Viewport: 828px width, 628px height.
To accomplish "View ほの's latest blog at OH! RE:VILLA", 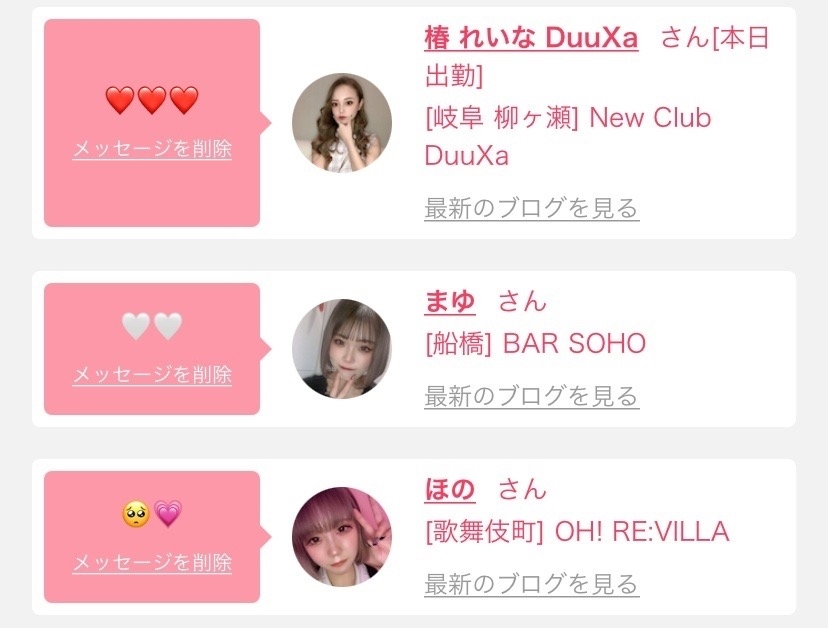I will click(531, 584).
